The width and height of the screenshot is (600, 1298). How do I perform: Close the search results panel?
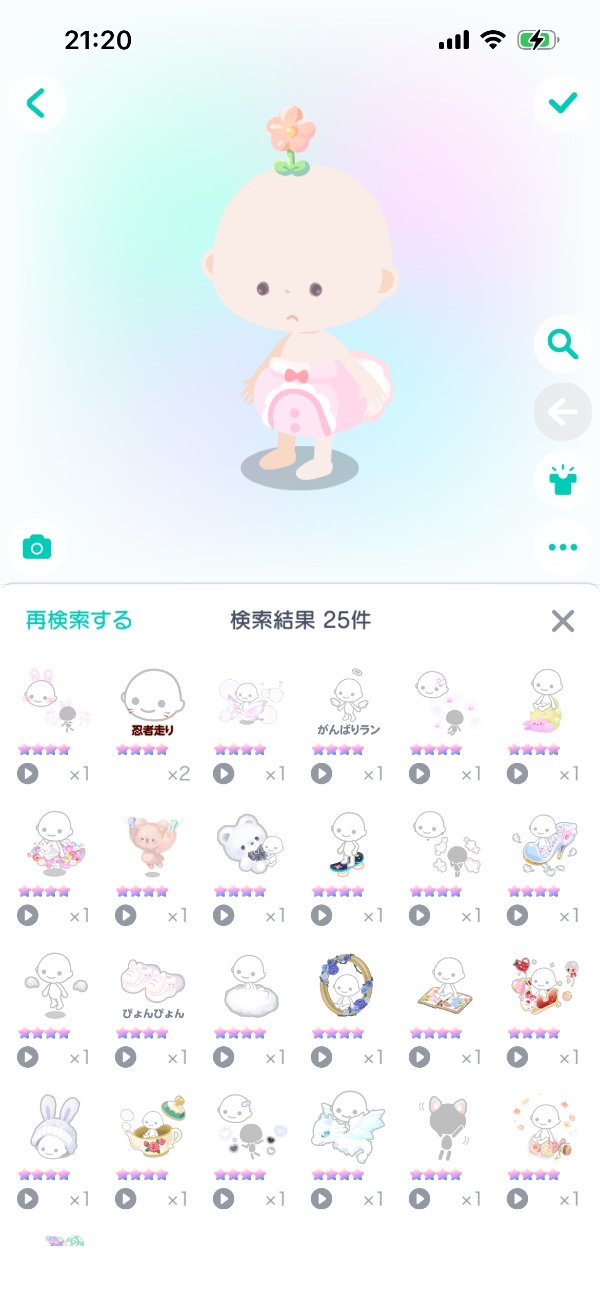coord(563,621)
